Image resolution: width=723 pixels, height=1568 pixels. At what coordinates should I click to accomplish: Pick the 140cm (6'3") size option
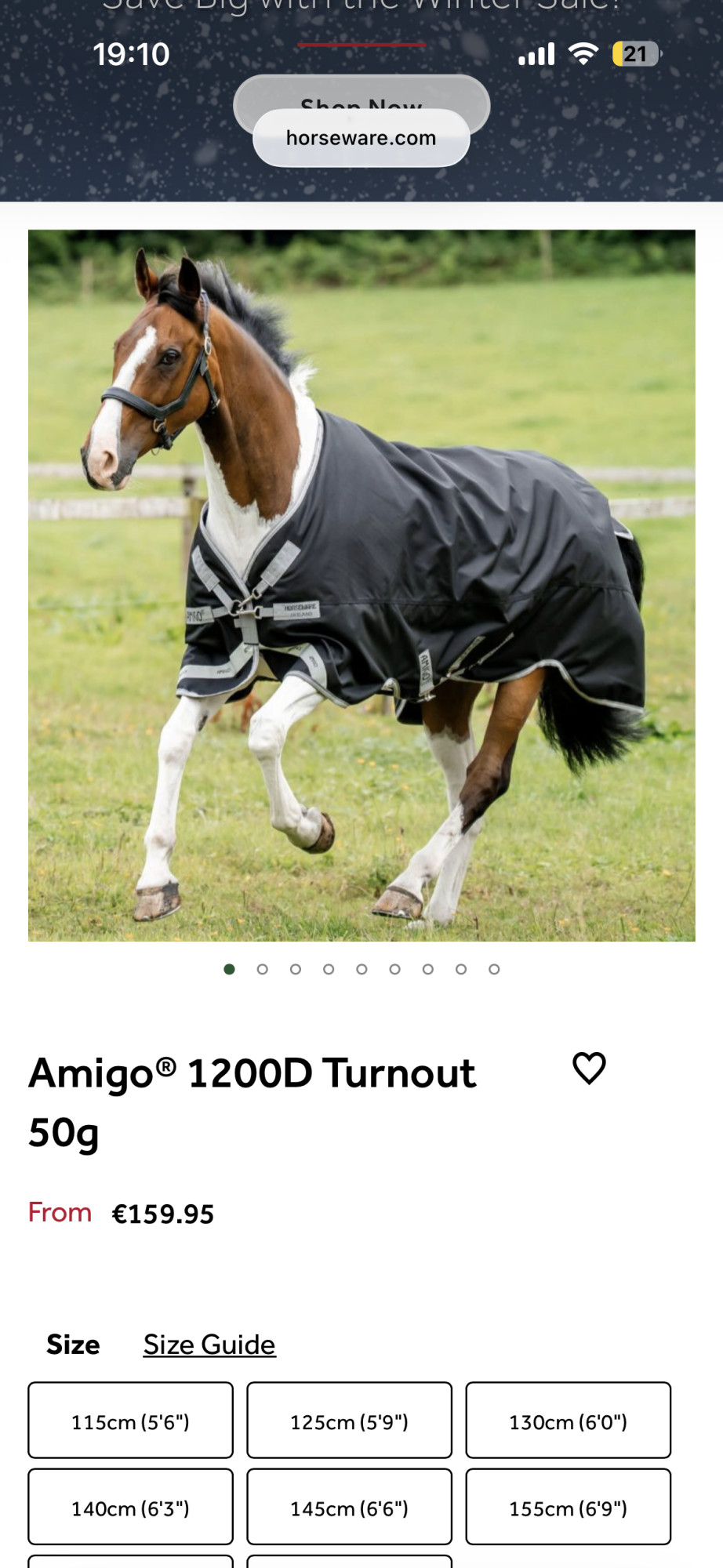(x=130, y=1507)
